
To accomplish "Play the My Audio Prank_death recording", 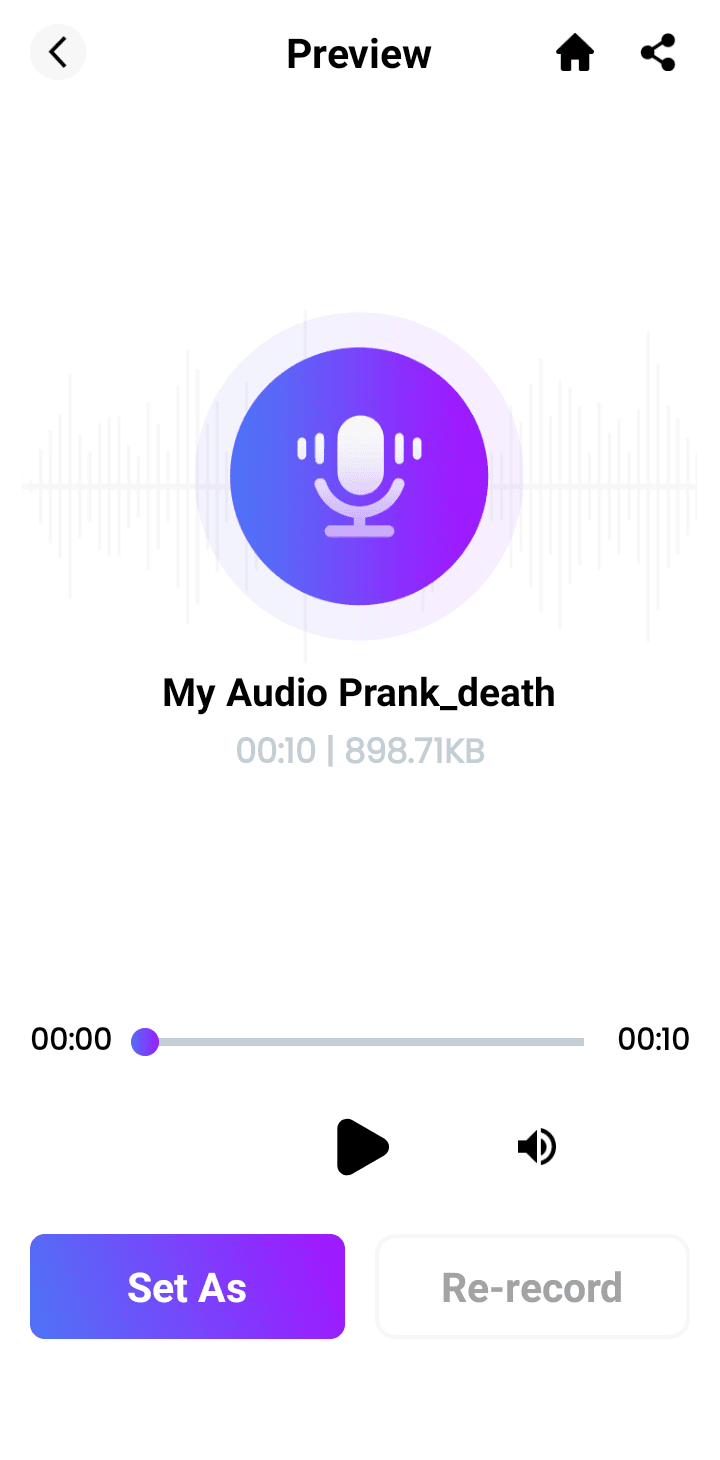I will coord(362,1147).
